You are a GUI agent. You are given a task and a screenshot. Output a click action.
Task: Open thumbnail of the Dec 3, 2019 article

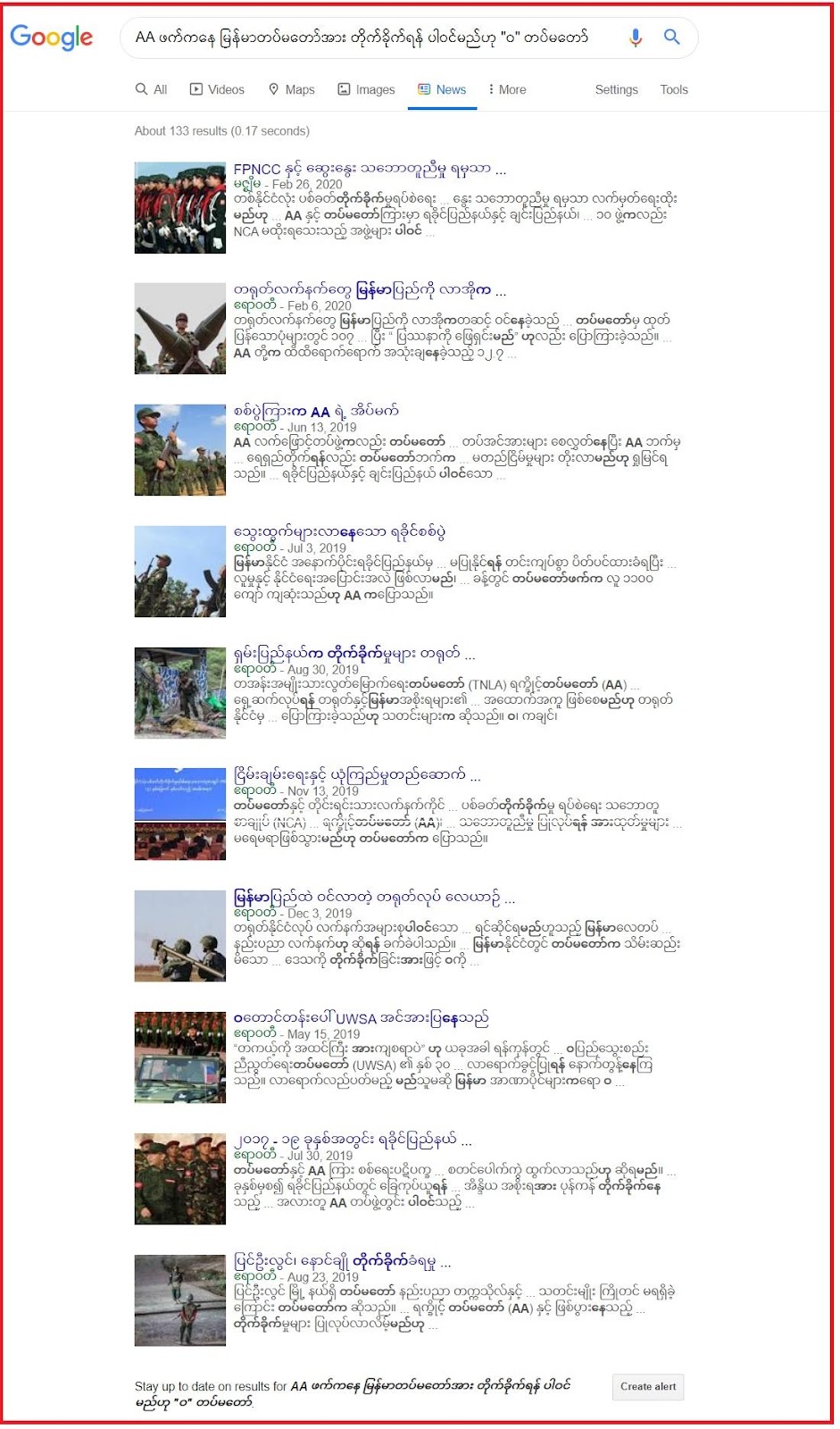[180, 936]
